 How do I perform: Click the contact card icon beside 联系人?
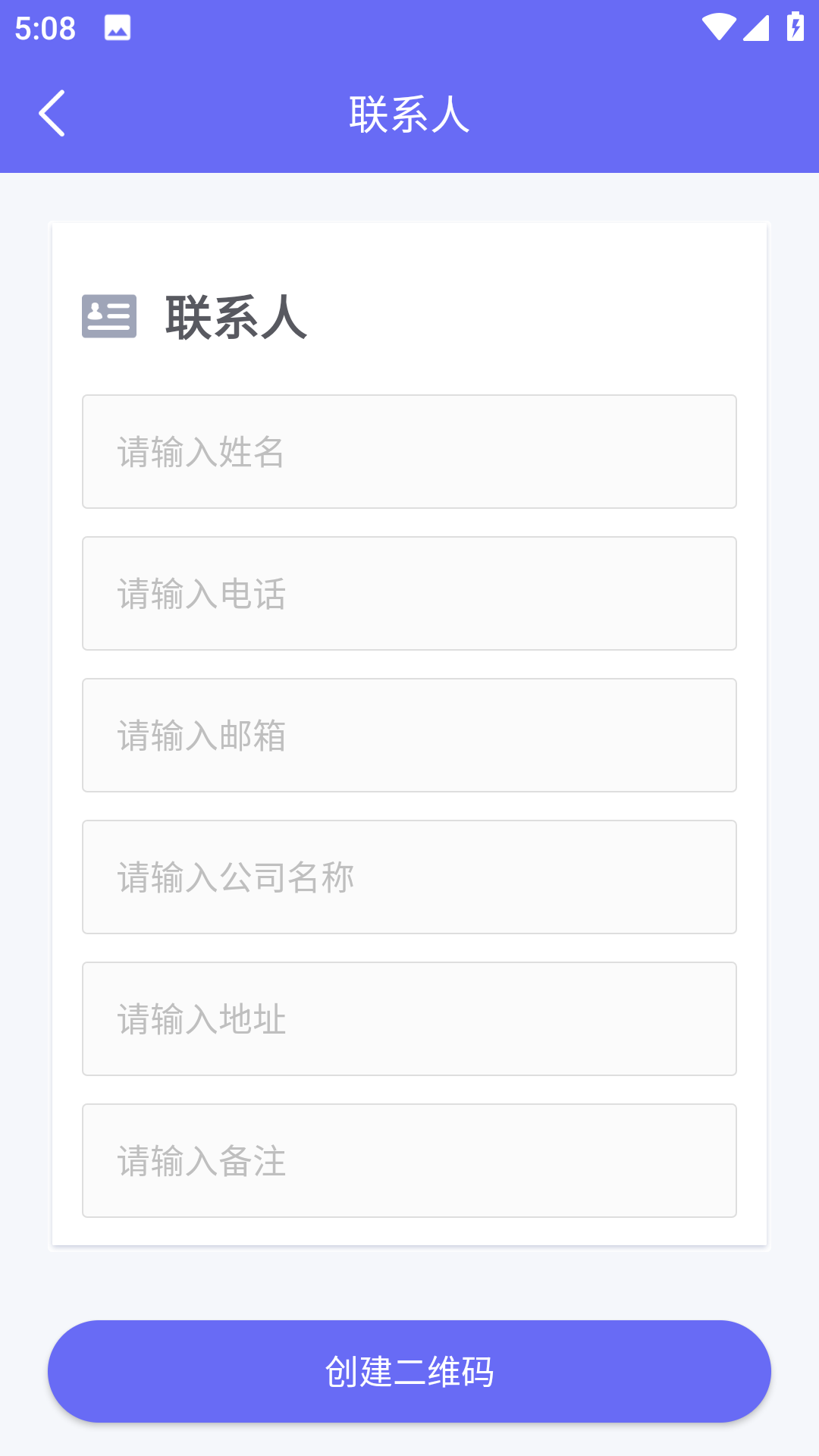[x=109, y=317]
